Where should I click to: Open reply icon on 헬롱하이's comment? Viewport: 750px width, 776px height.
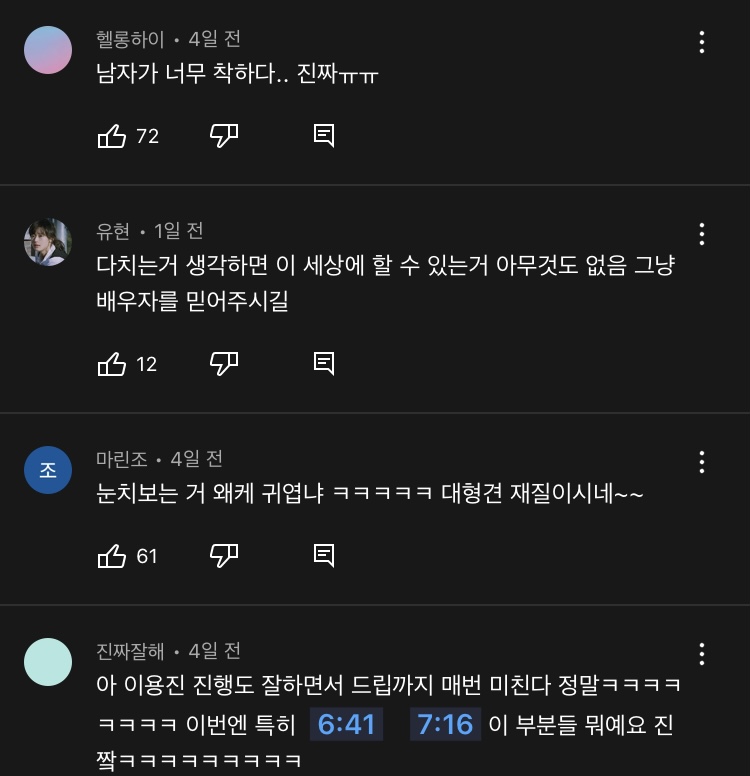[322, 136]
